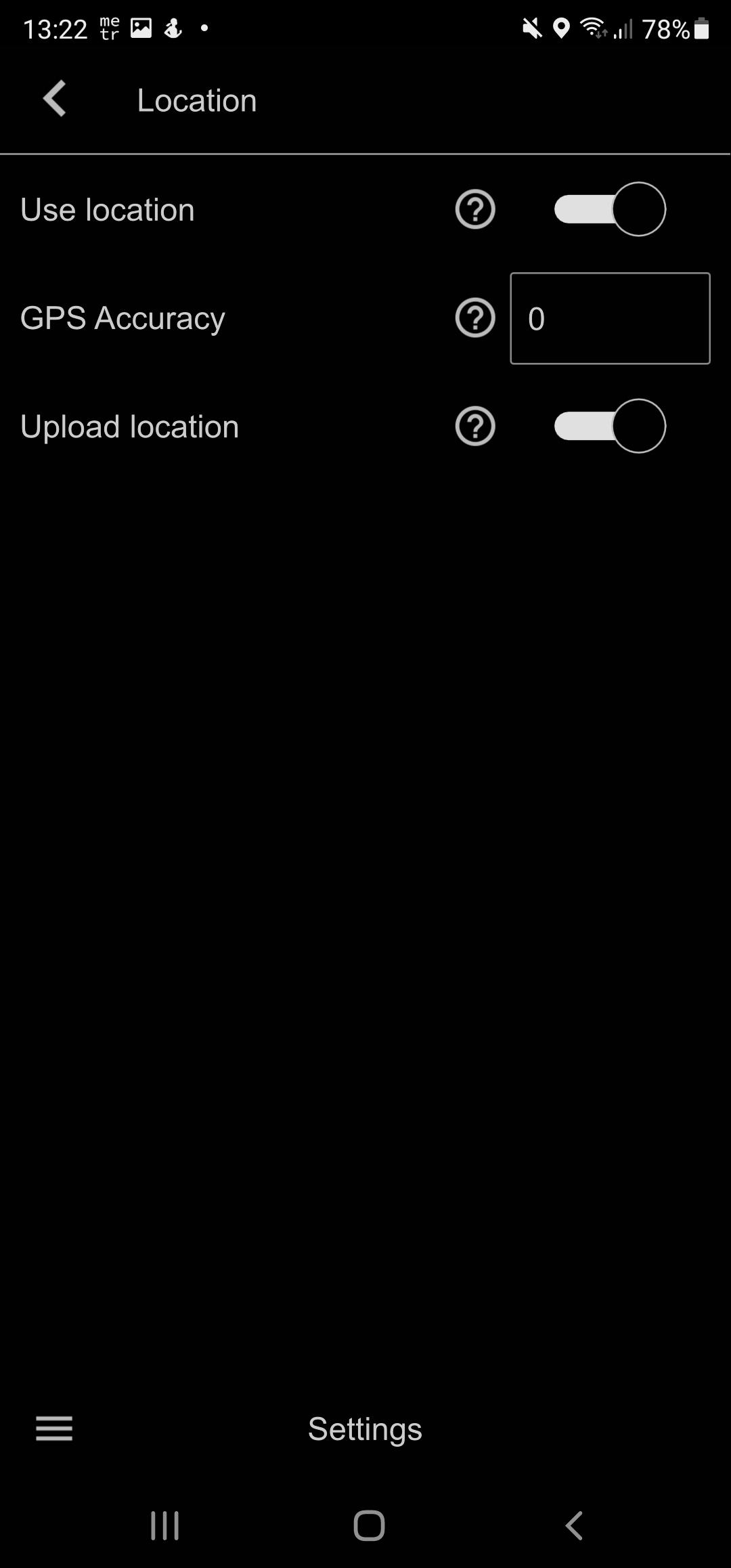Screen dimensions: 731x1568
Task: Disable the Upload location switch
Action: [x=610, y=426]
